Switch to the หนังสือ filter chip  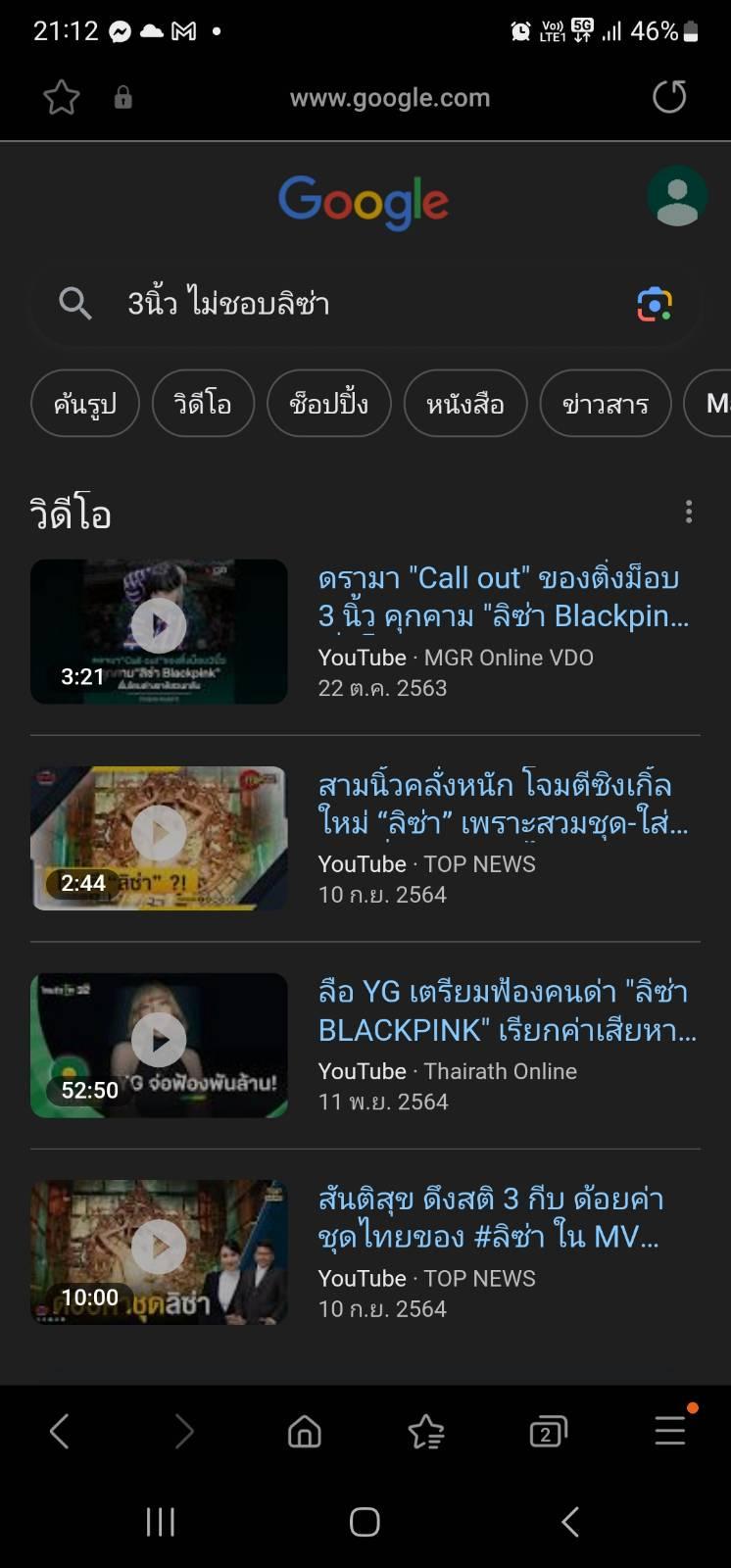tap(465, 403)
